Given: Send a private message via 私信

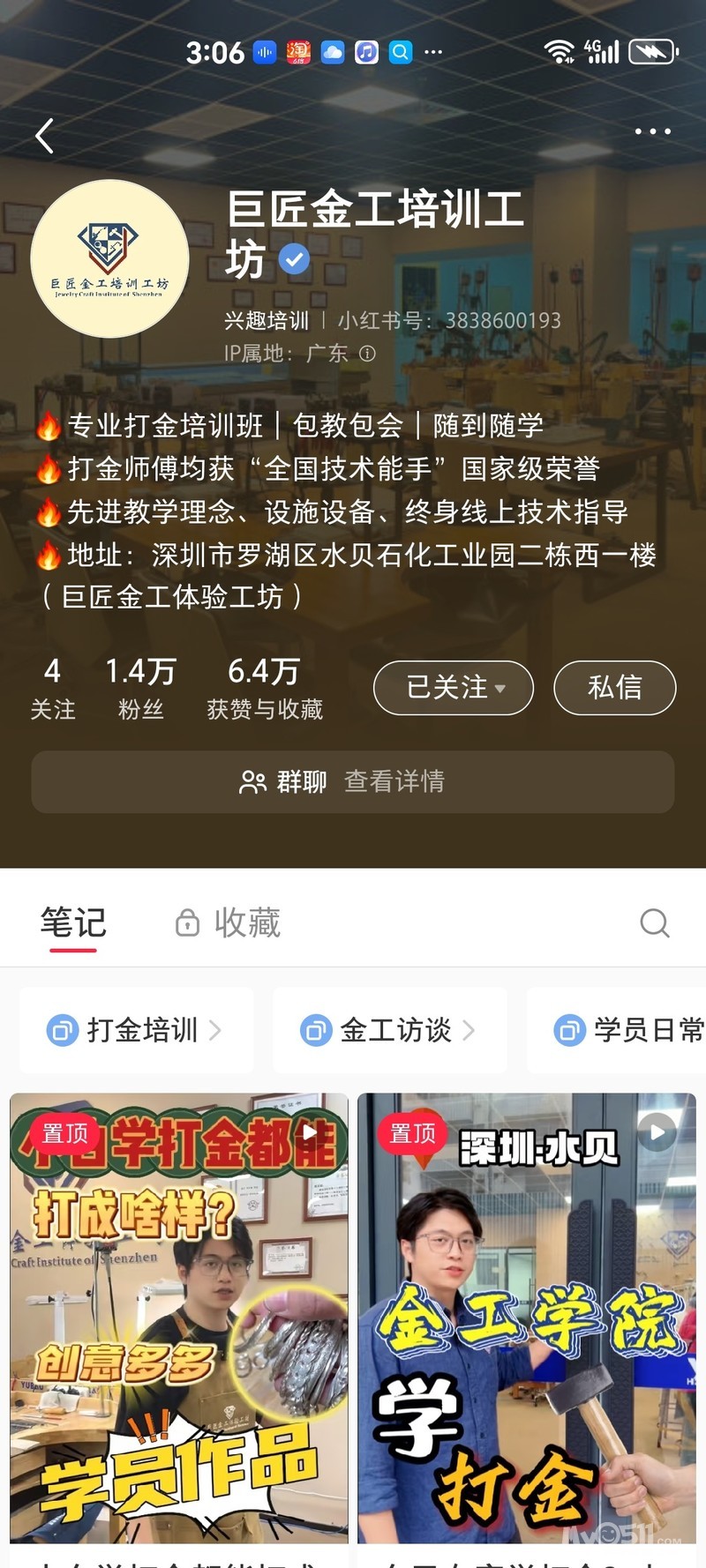Looking at the screenshot, I should pyautogui.click(x=614, y=687).
